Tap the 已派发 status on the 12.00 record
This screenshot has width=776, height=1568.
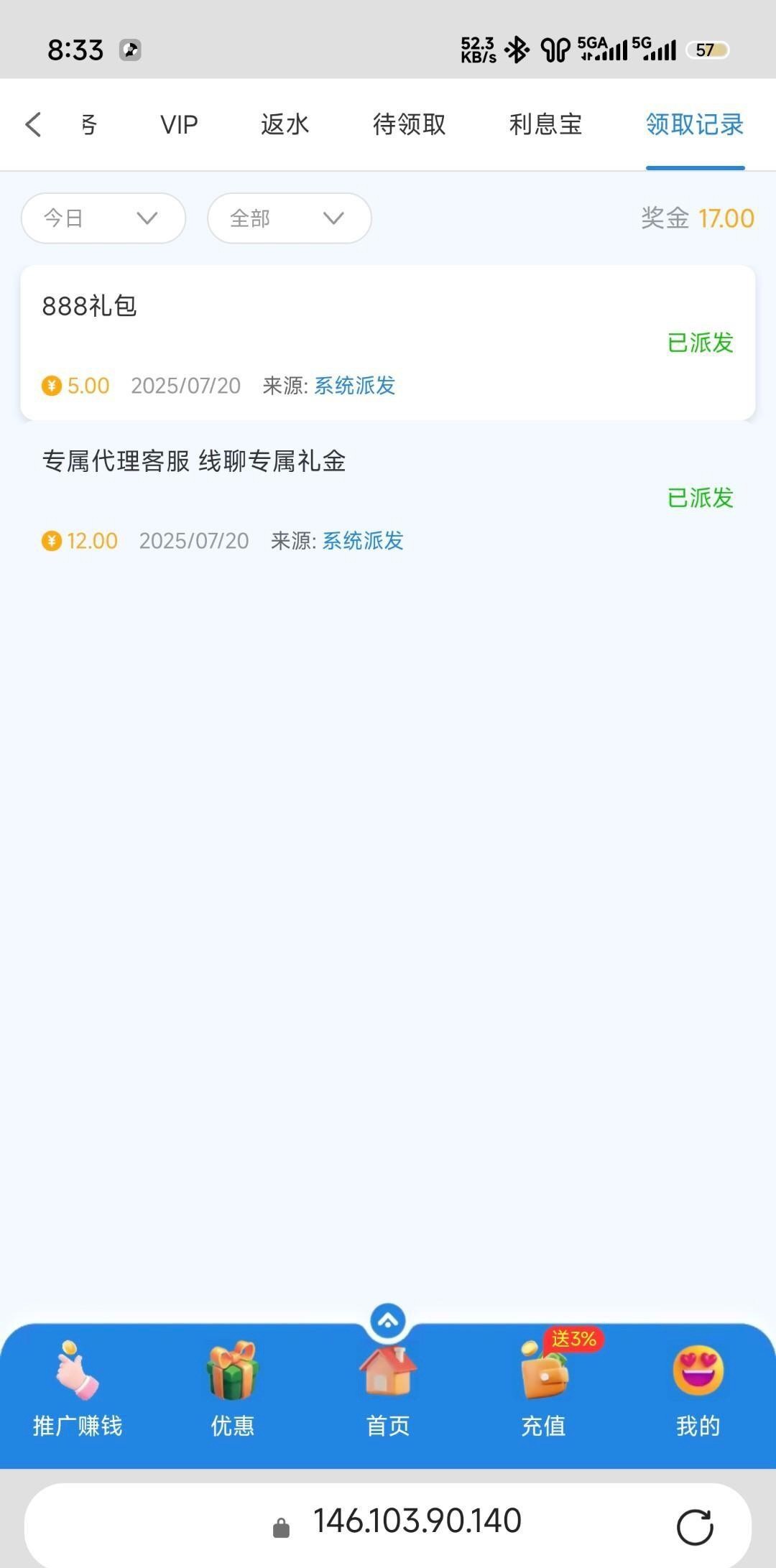click(699, 496)
